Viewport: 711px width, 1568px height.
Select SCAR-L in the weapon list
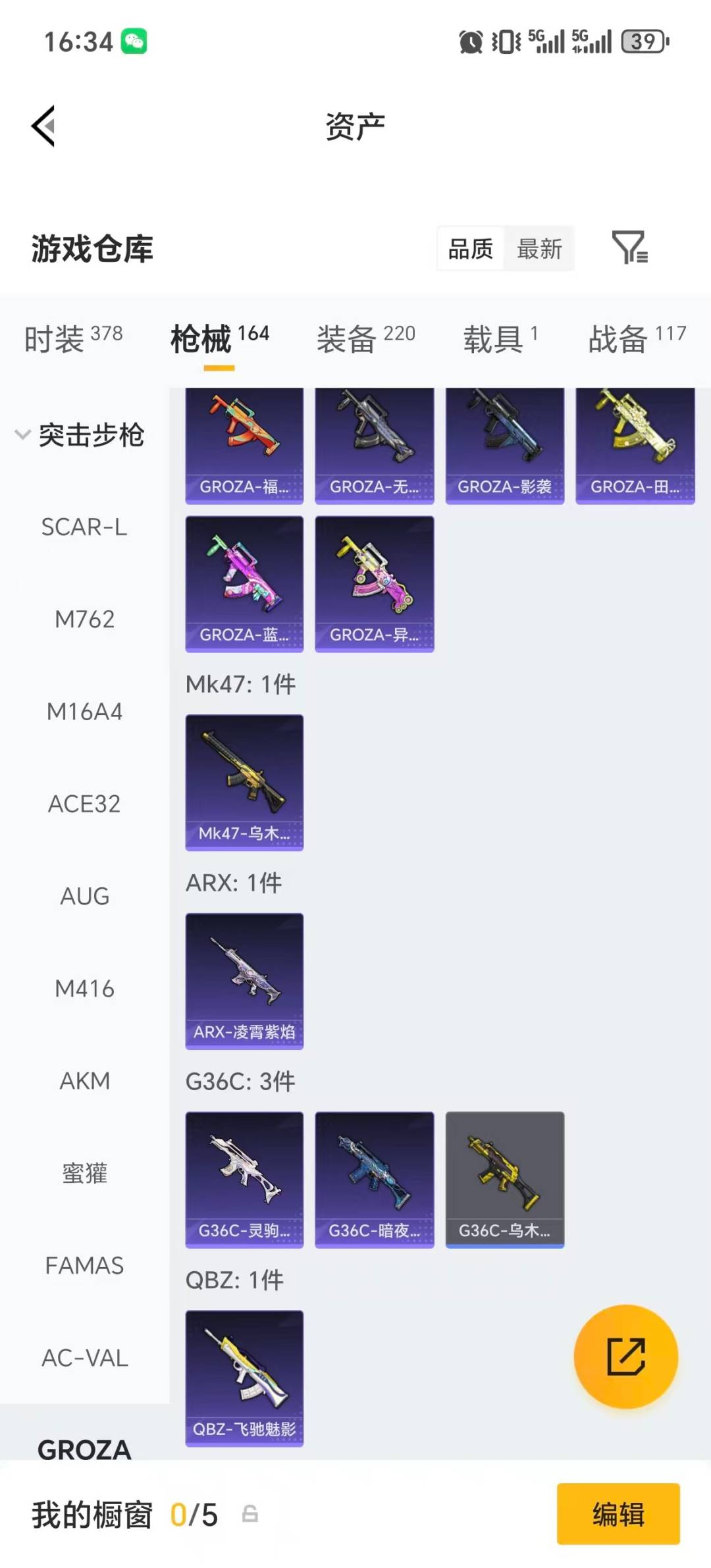click(84, 527)
